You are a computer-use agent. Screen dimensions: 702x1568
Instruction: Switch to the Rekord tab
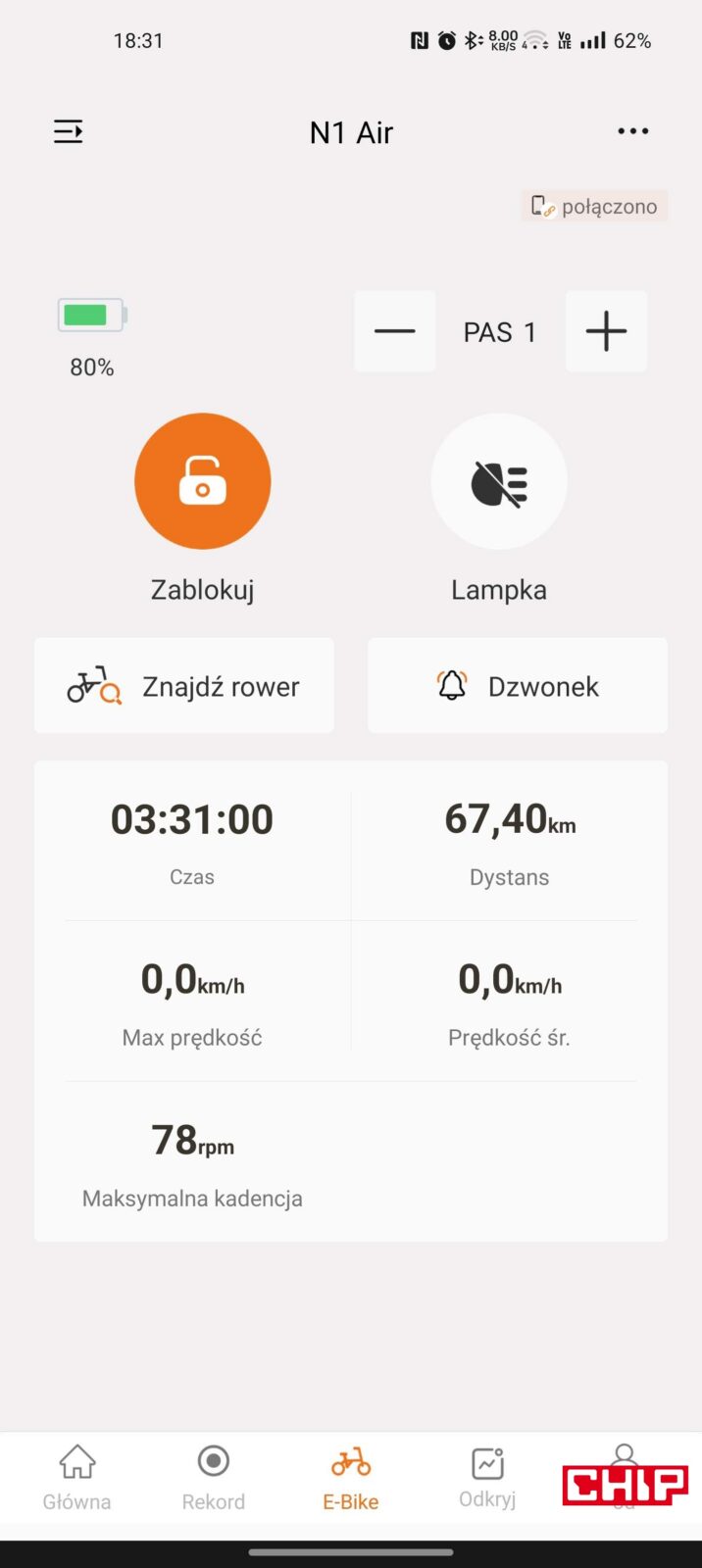pos(213,1478)
